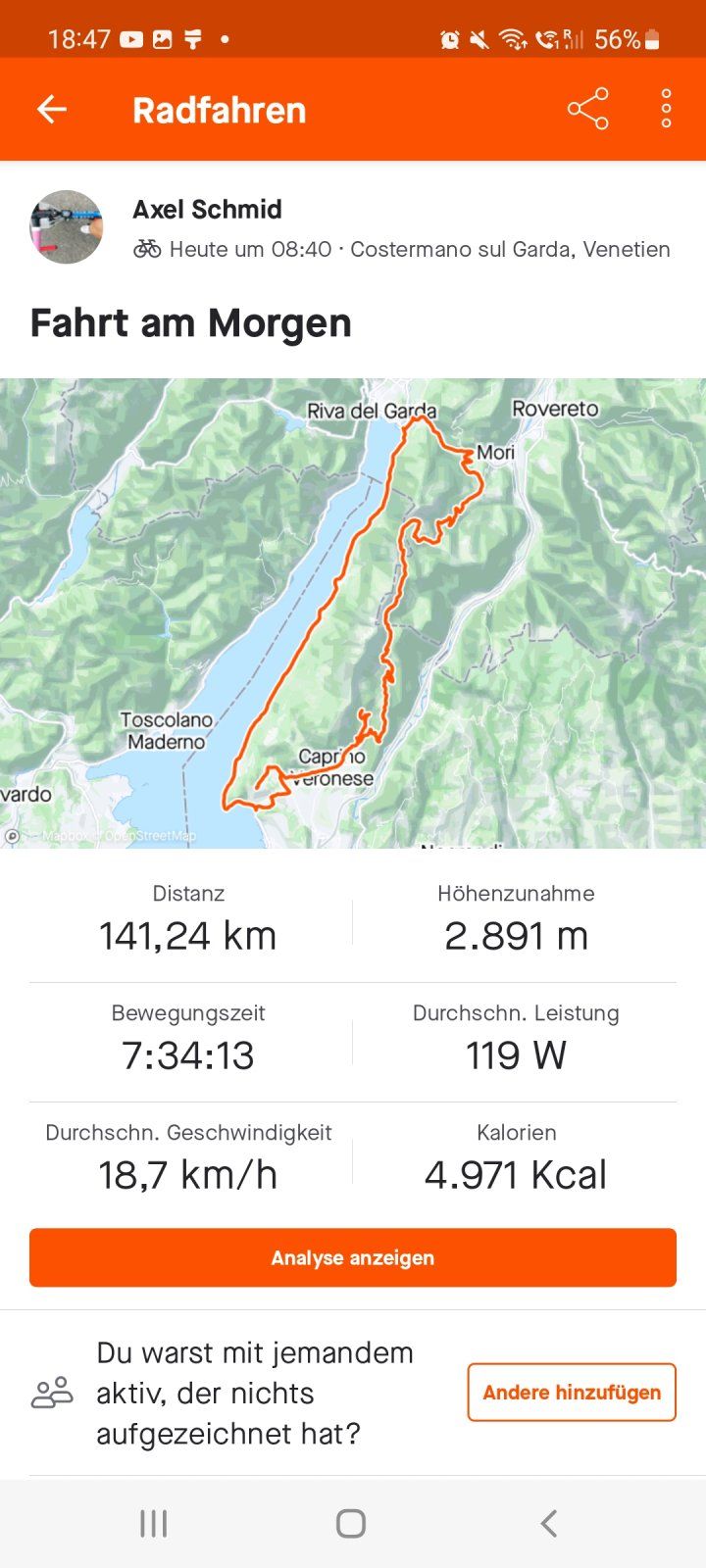The image size is (706, 1568).
Task: Tap the Analyse anzeigen button
Action: [353, 1257]
